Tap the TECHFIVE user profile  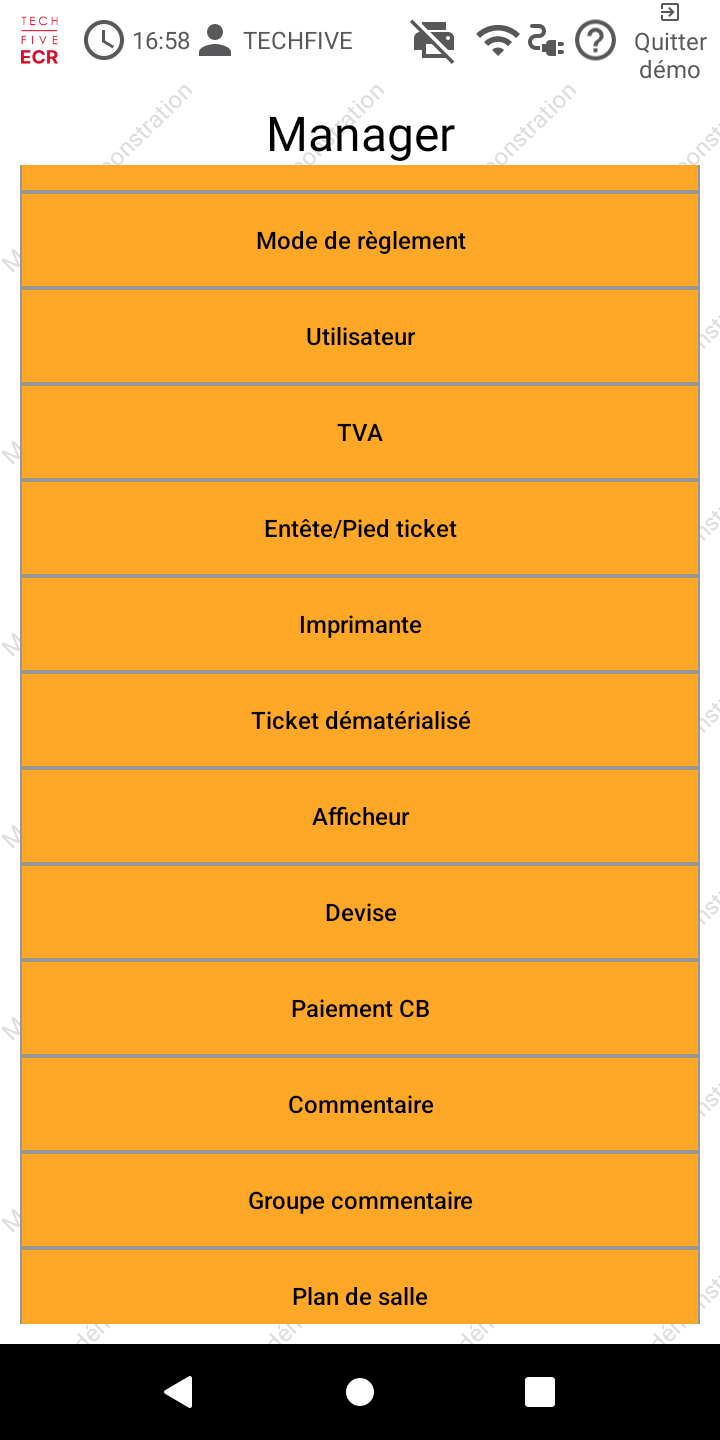click(276, 41)
